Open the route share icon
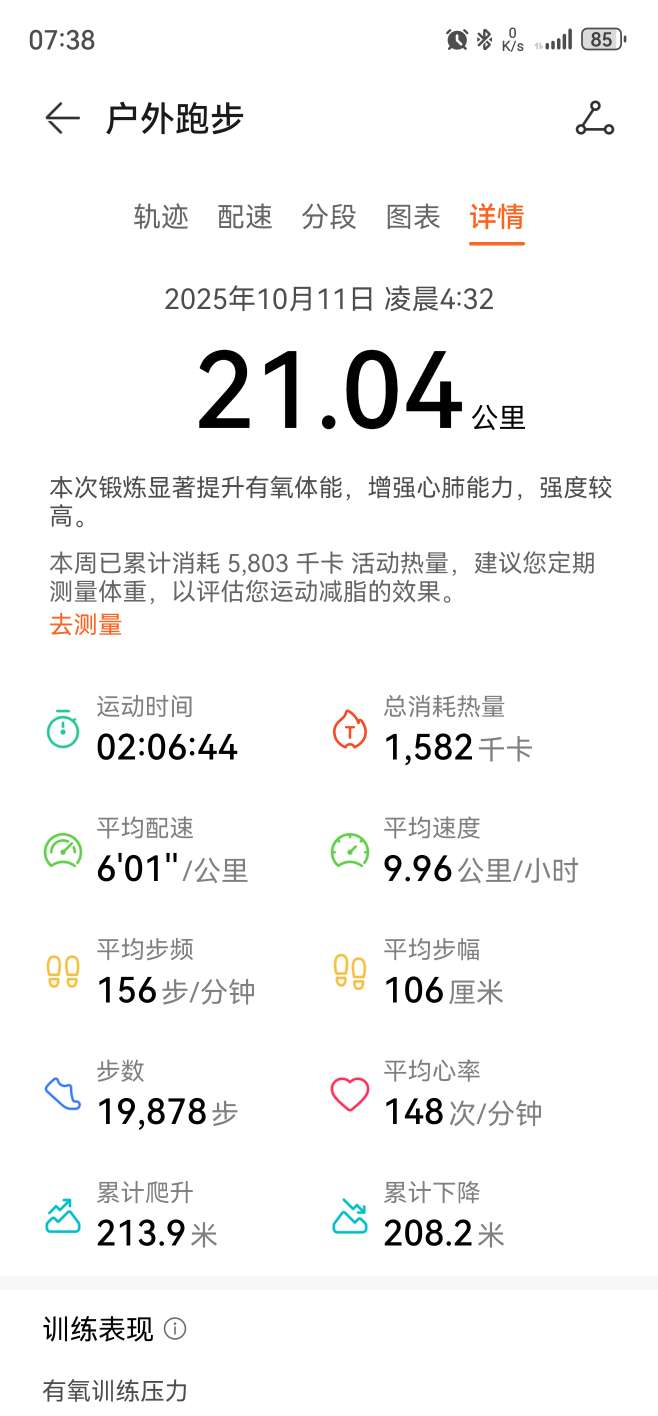Image resolution: width=658 pixels, height=1416 pixels. 595,119
